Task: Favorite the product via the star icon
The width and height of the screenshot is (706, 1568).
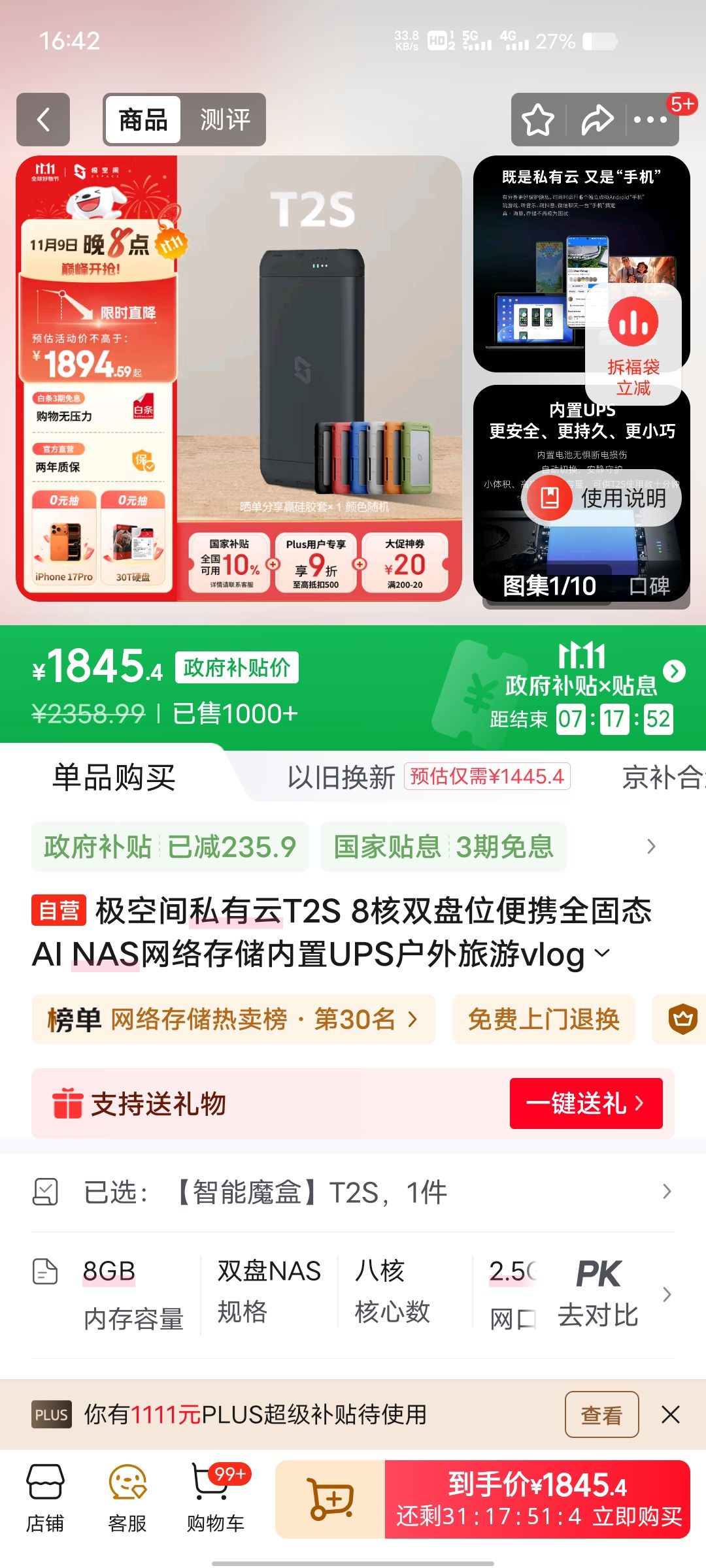Action: click(x=537, y=120)
